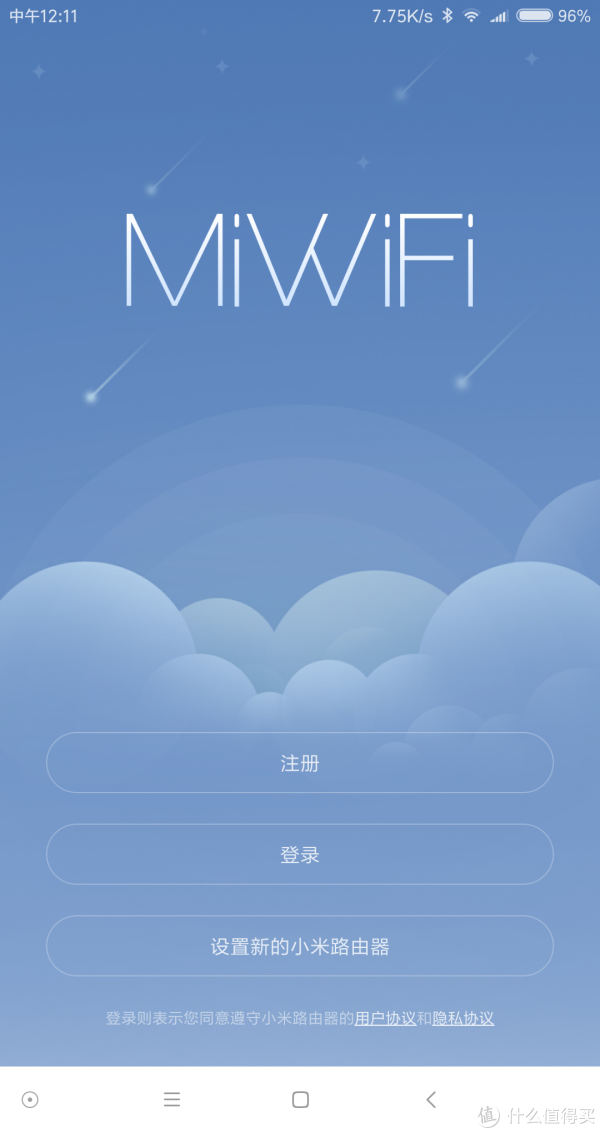Open the 隐私协议 link
600x1133 pixels.
coord(463,1019)
